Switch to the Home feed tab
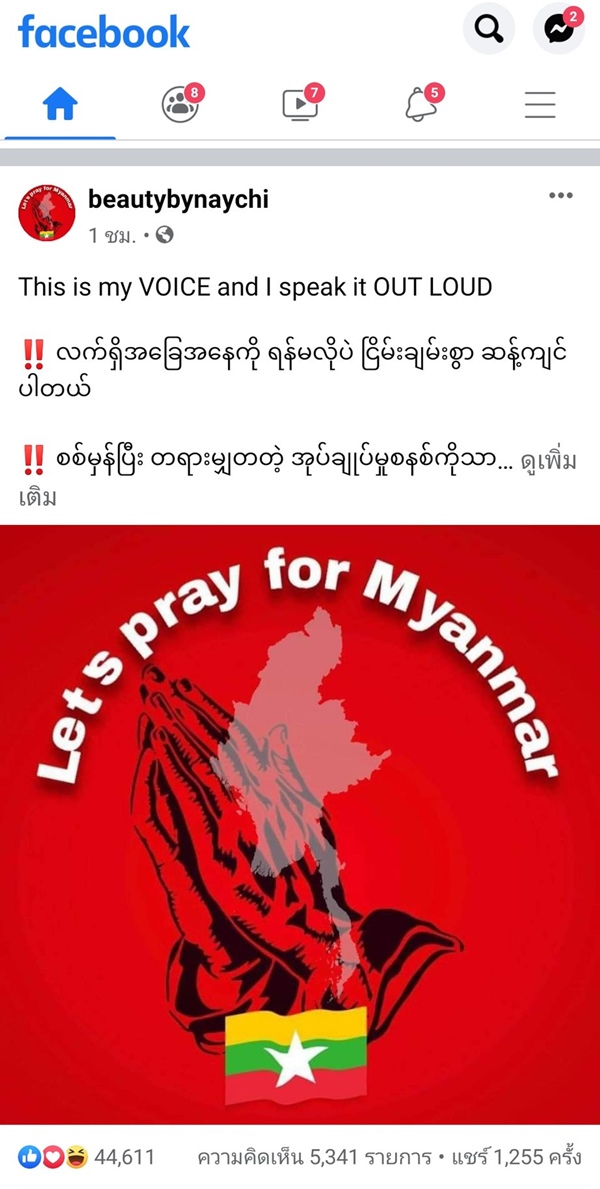Image resolution: width=600 pixels, height=1189 pixels. pyautogui.click(x=60, y=104)
